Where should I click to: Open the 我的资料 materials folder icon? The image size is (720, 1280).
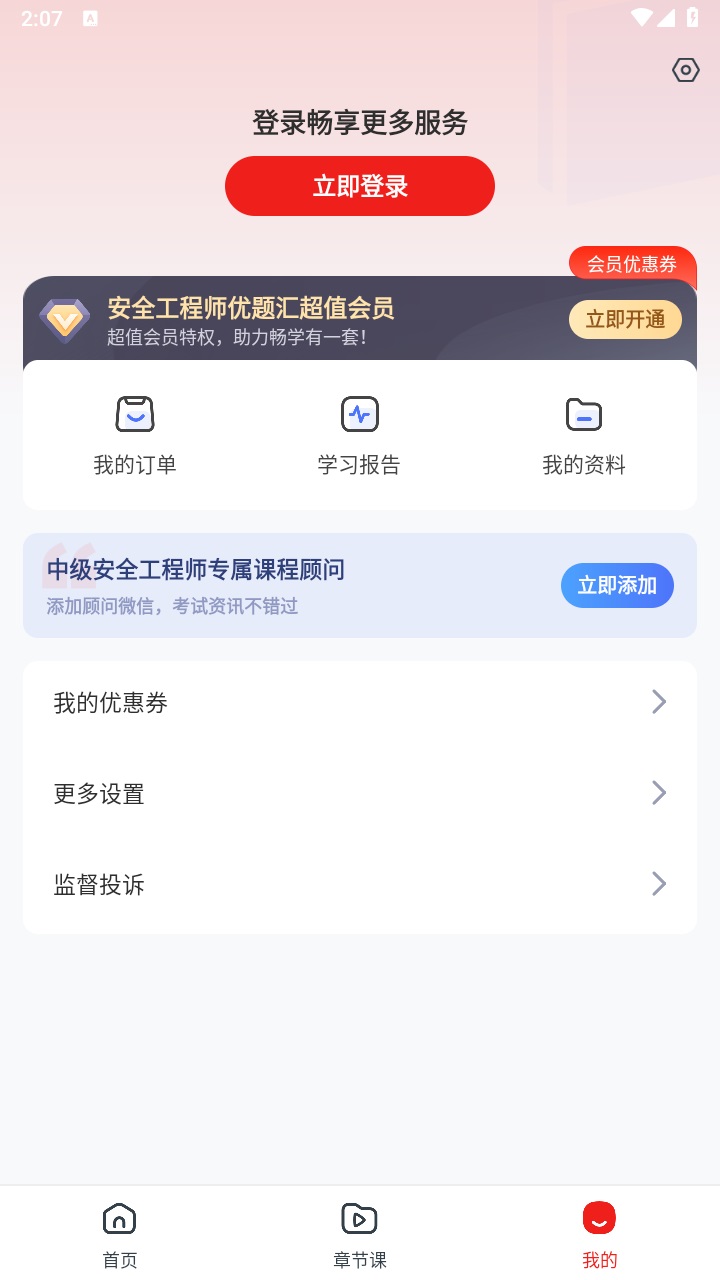(x=583, y=414)
